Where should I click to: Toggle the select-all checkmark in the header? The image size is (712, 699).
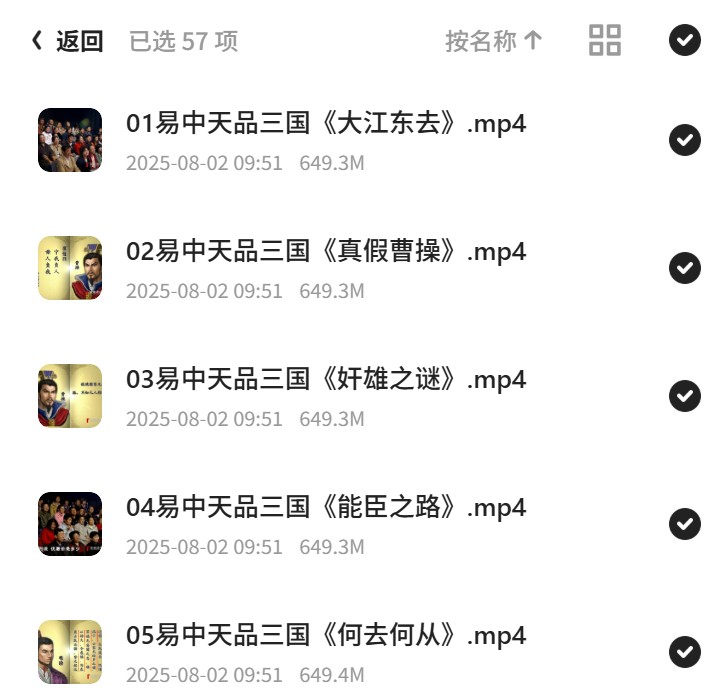(684, 40)
